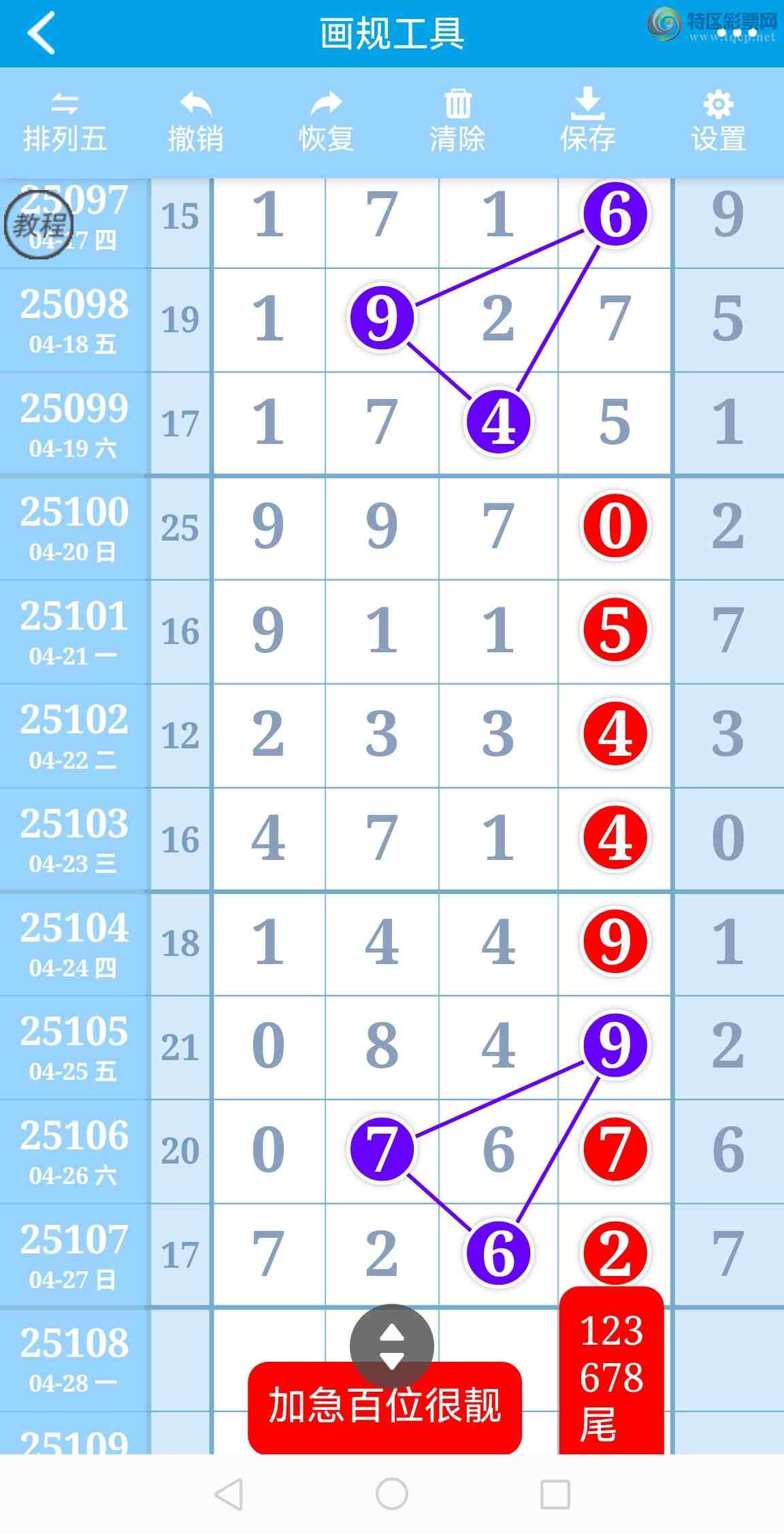Open the three-dot overflow menu
Viewport: 784px width, 1534px height.
point(740,33)
